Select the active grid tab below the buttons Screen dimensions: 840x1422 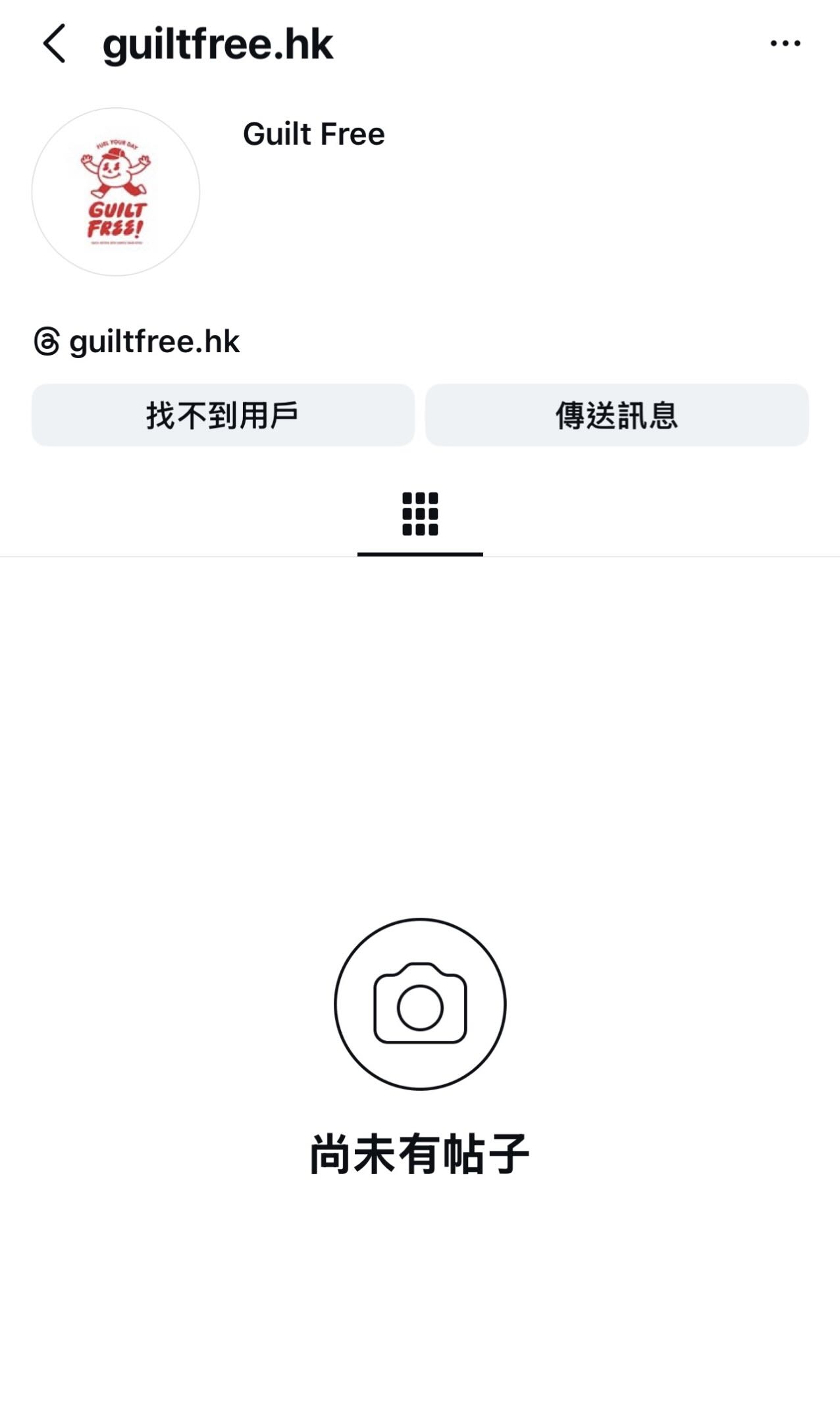419,520
